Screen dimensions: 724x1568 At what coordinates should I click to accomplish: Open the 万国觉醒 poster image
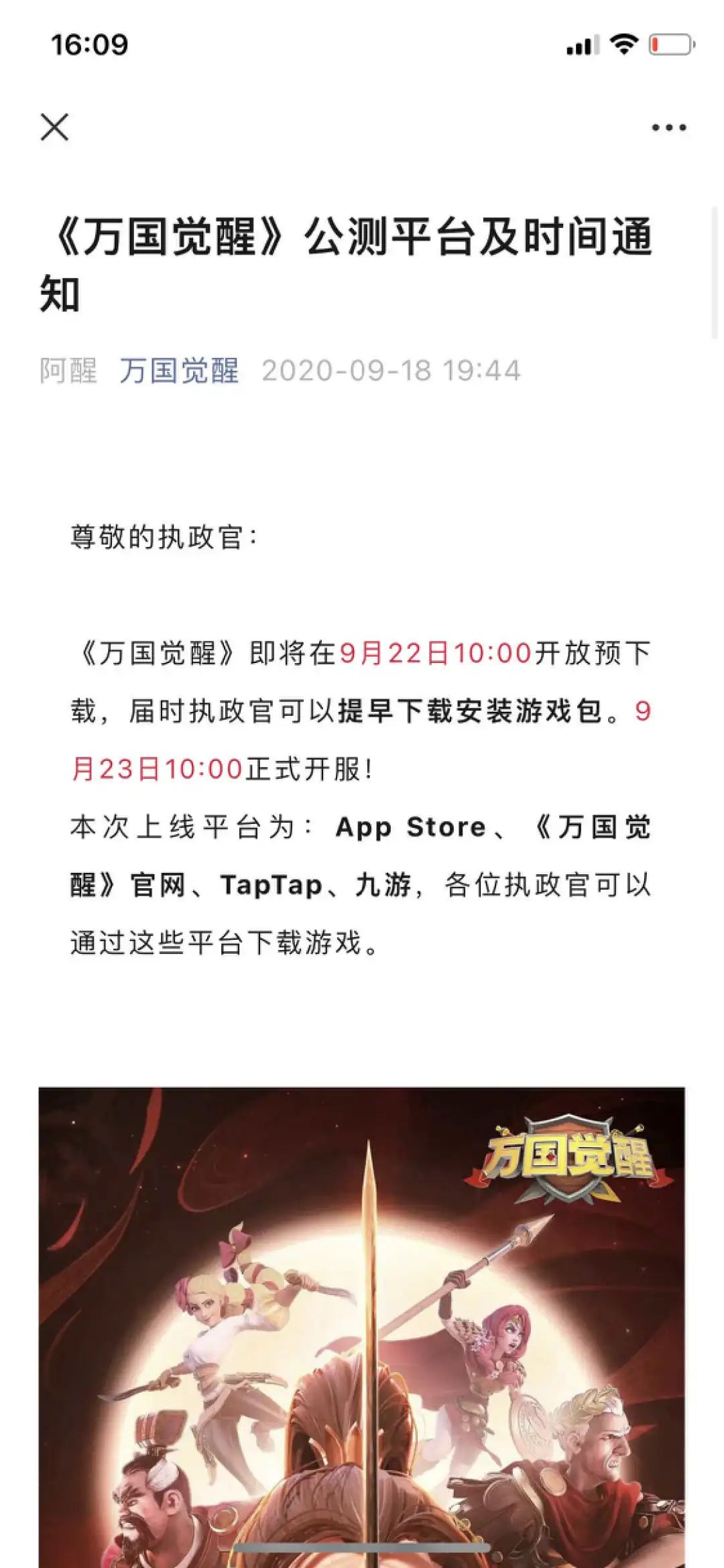click(362, 1327)
